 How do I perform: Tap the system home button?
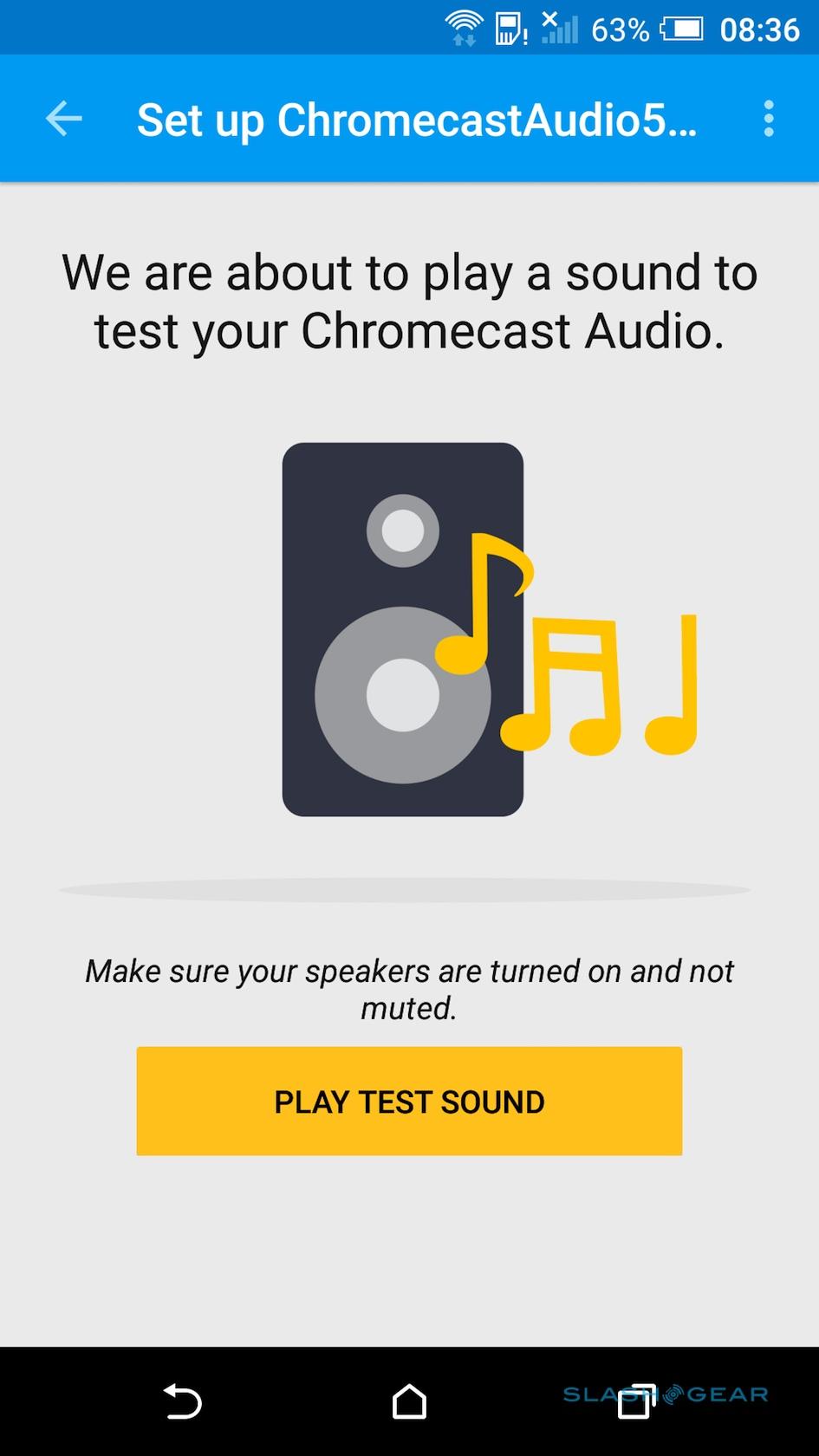pos(409,1401)
